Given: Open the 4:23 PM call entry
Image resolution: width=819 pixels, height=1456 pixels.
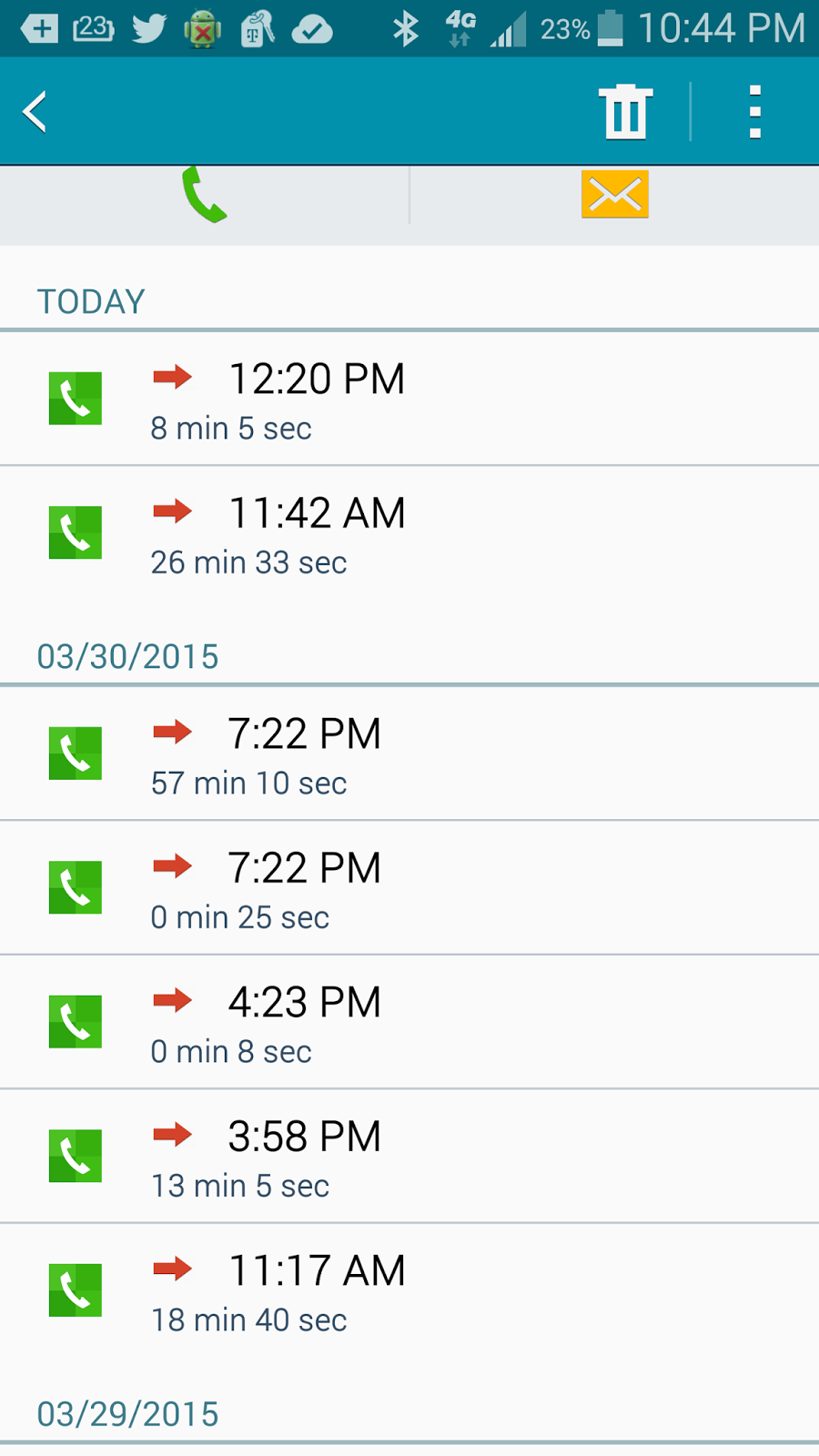Looking at the screenshot, I should pyautogui.click(x=409, y=1023).
